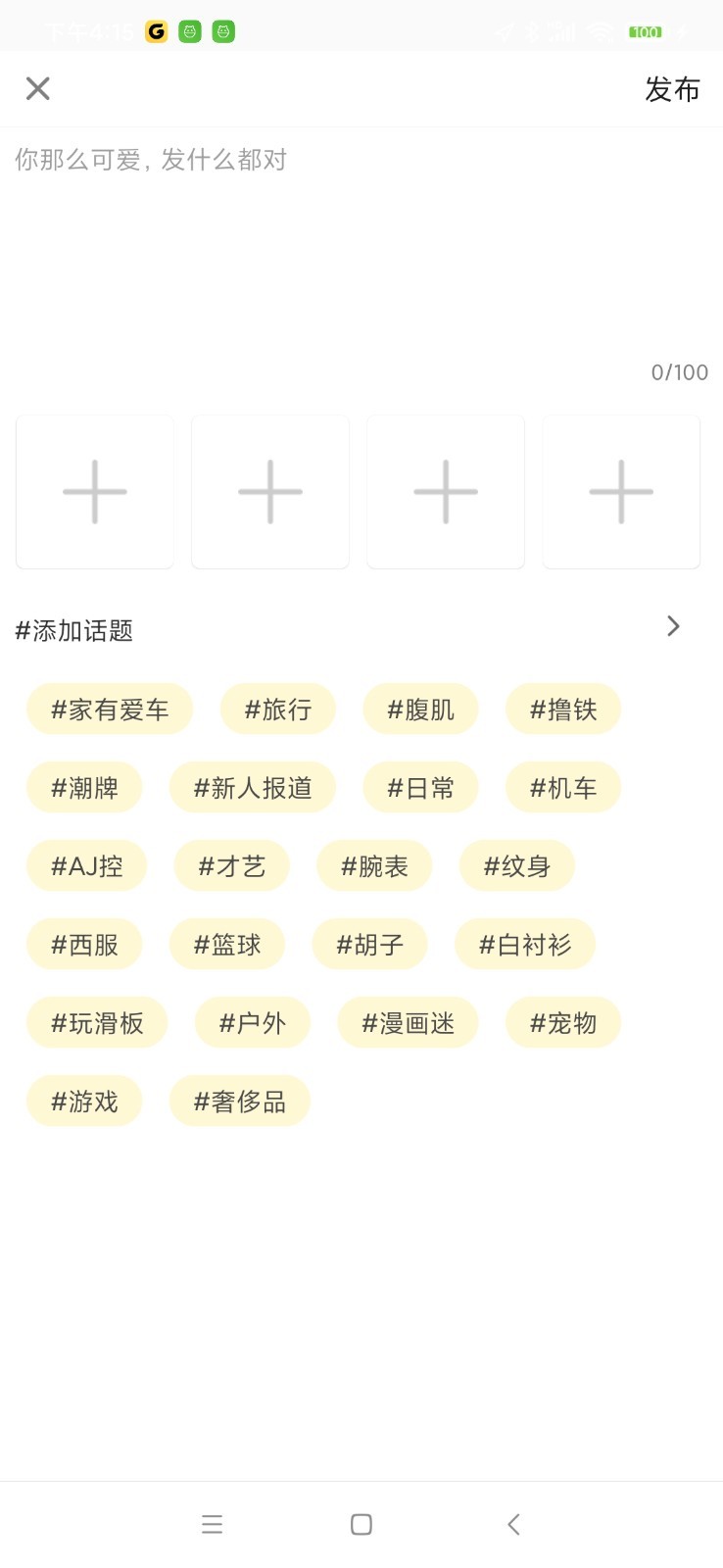Tap the back arrow in navigation bar

click(x=512, y=1524)
